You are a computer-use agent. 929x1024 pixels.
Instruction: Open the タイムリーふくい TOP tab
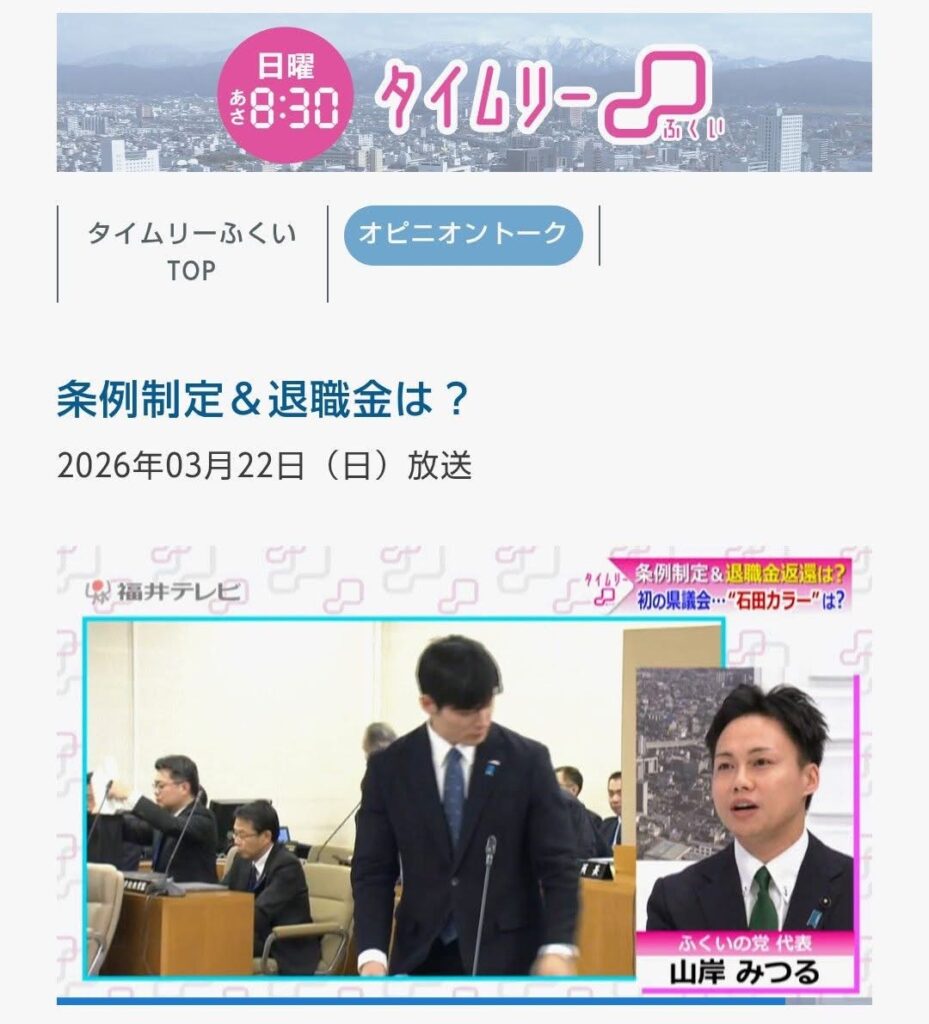[x=192, y=252]
